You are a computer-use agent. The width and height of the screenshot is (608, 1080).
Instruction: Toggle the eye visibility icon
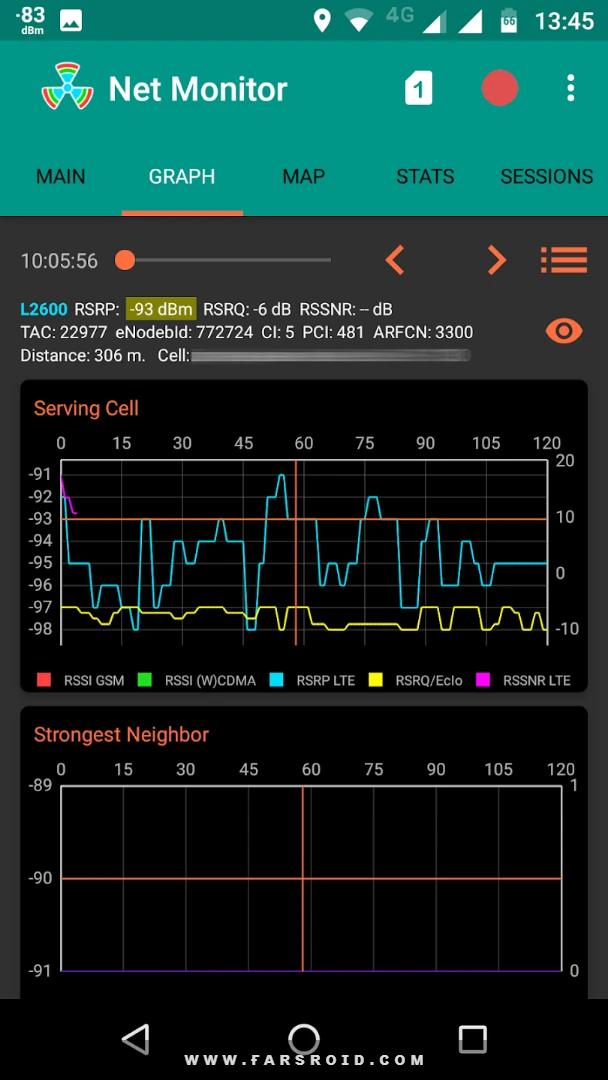pos(564,331)
